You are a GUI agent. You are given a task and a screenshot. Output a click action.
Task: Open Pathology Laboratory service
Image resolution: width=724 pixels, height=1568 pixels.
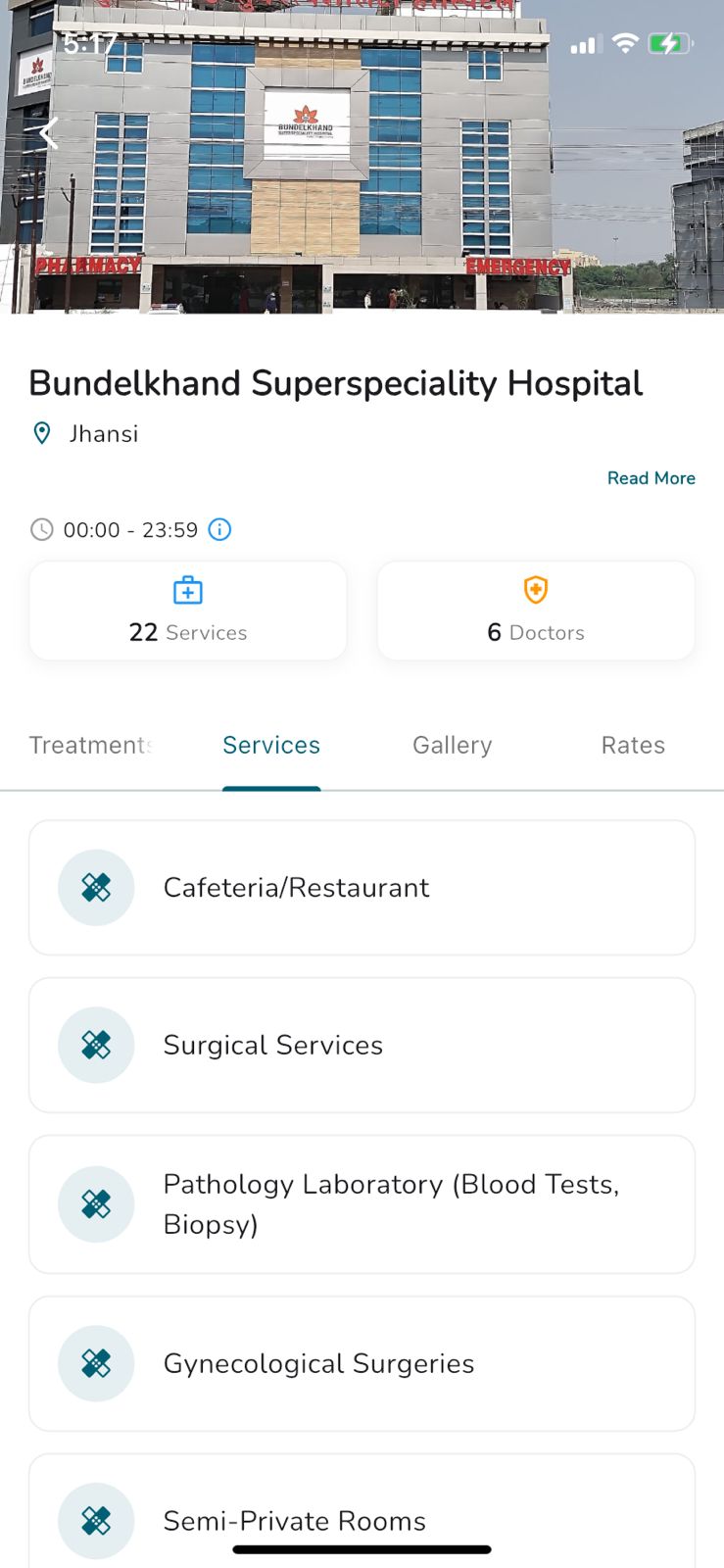362,1204
